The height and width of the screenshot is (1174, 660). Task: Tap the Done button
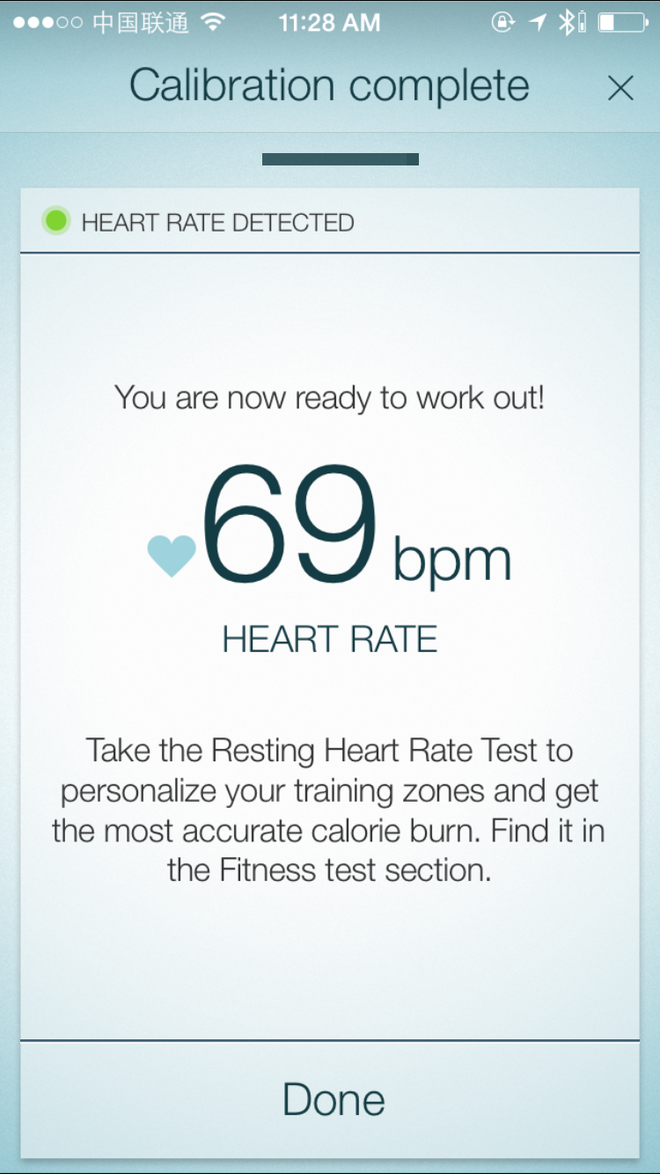tap(331, 1099)
